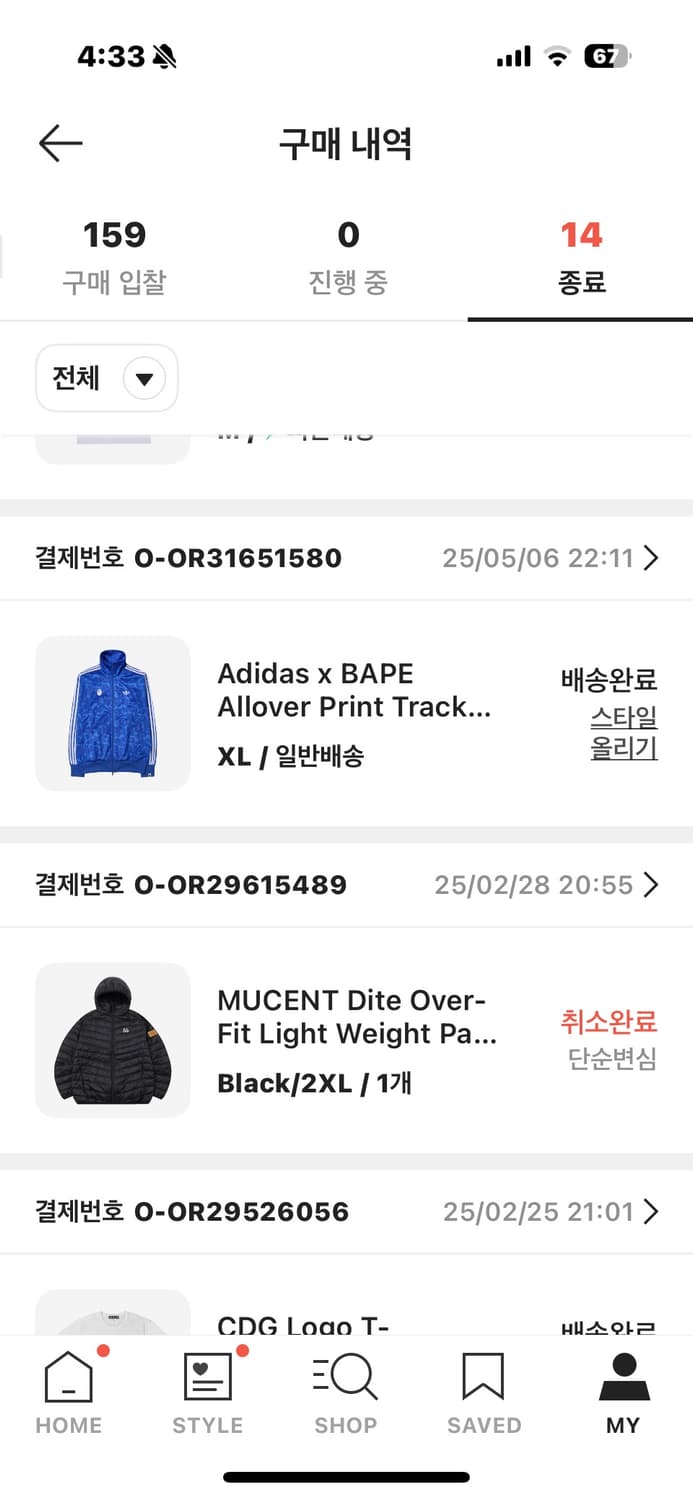Select the 종료 tab
Screen dimensions: 693x1500
pyautogui.click(x=581, y=259)
